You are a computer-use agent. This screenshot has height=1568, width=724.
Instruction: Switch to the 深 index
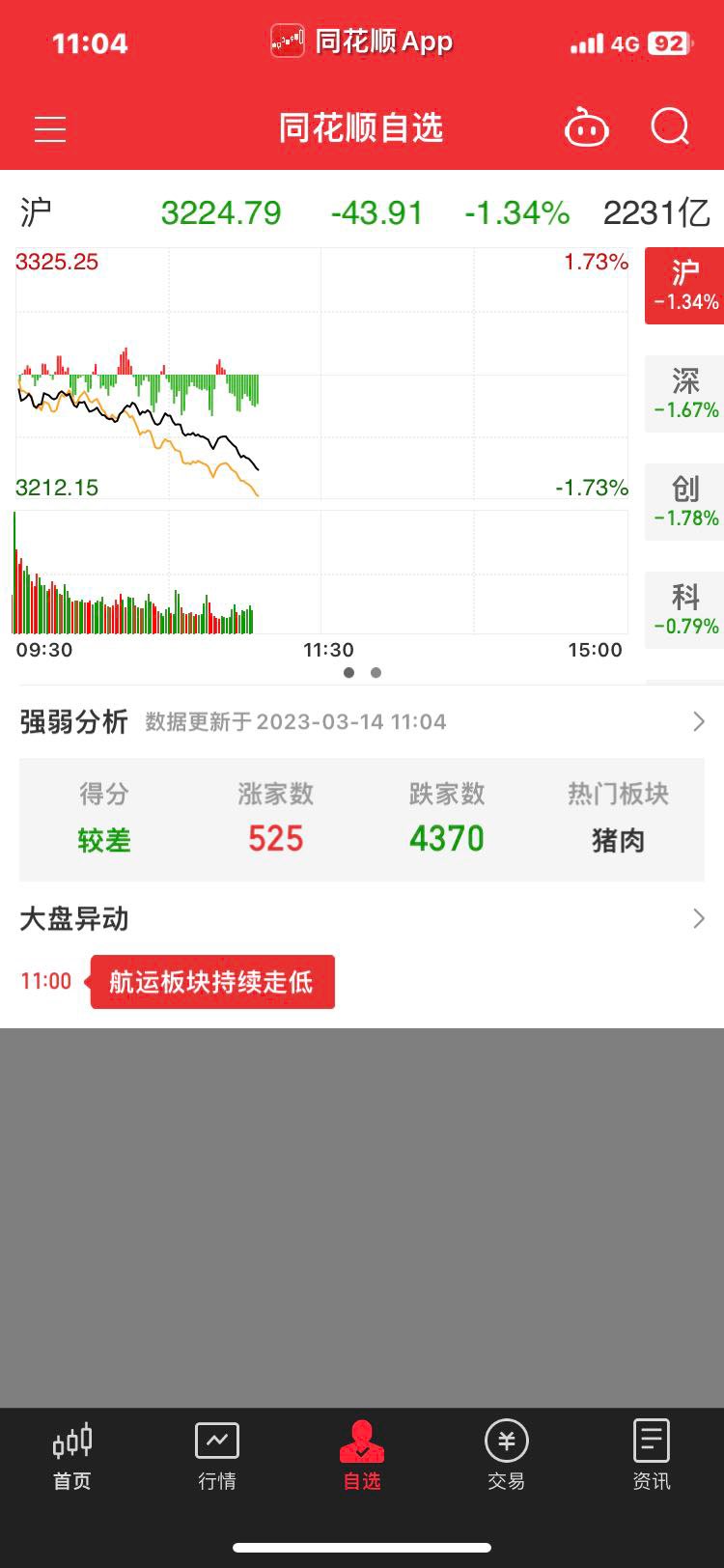(684, 394)
